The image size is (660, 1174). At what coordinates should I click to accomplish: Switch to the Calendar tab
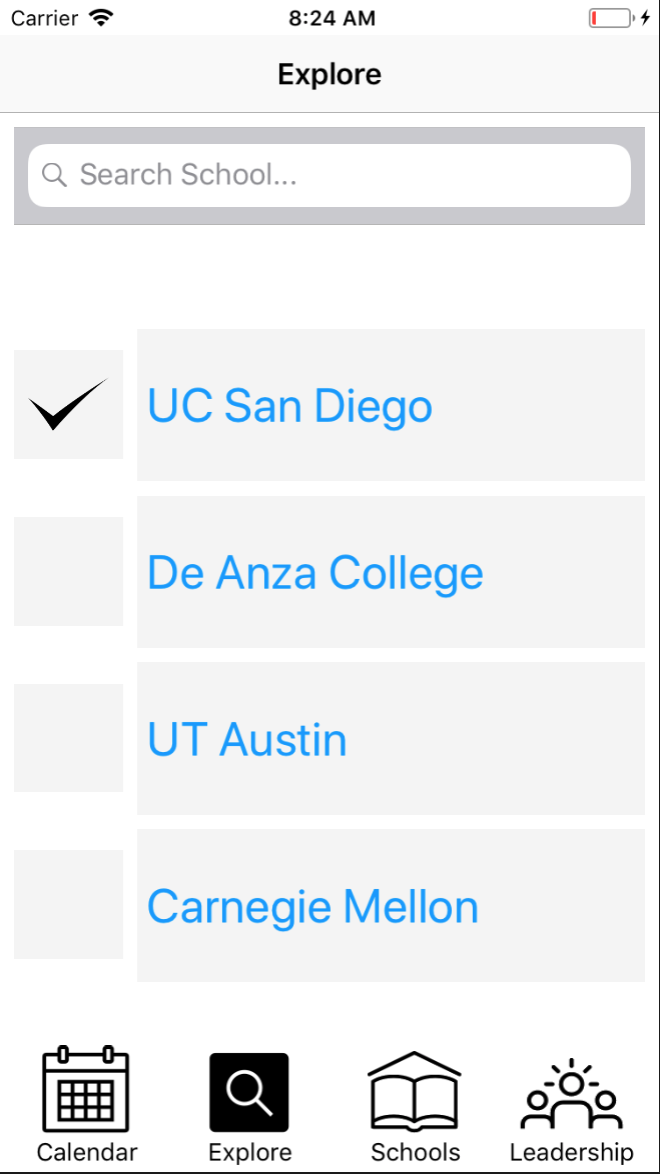click(86, 1105)
